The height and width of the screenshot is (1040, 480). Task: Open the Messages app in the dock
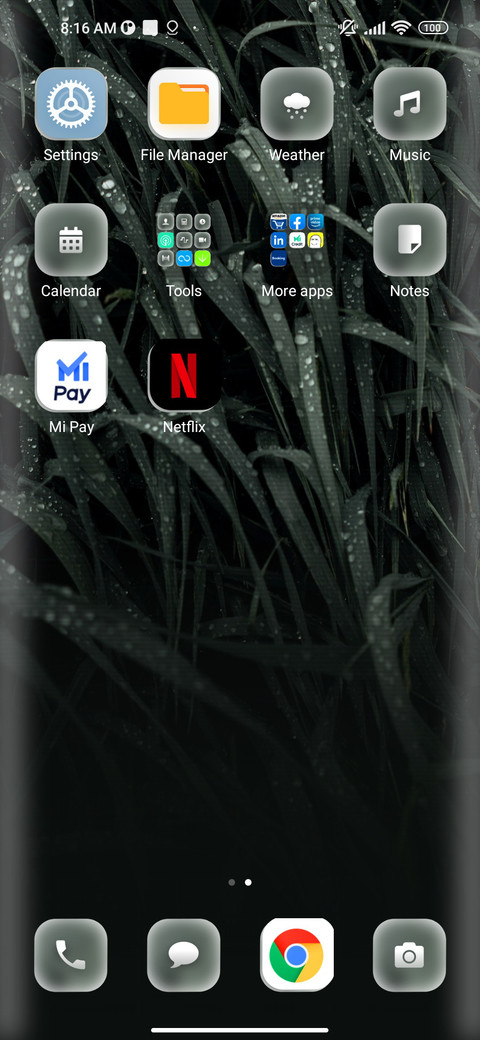(184, 955)
